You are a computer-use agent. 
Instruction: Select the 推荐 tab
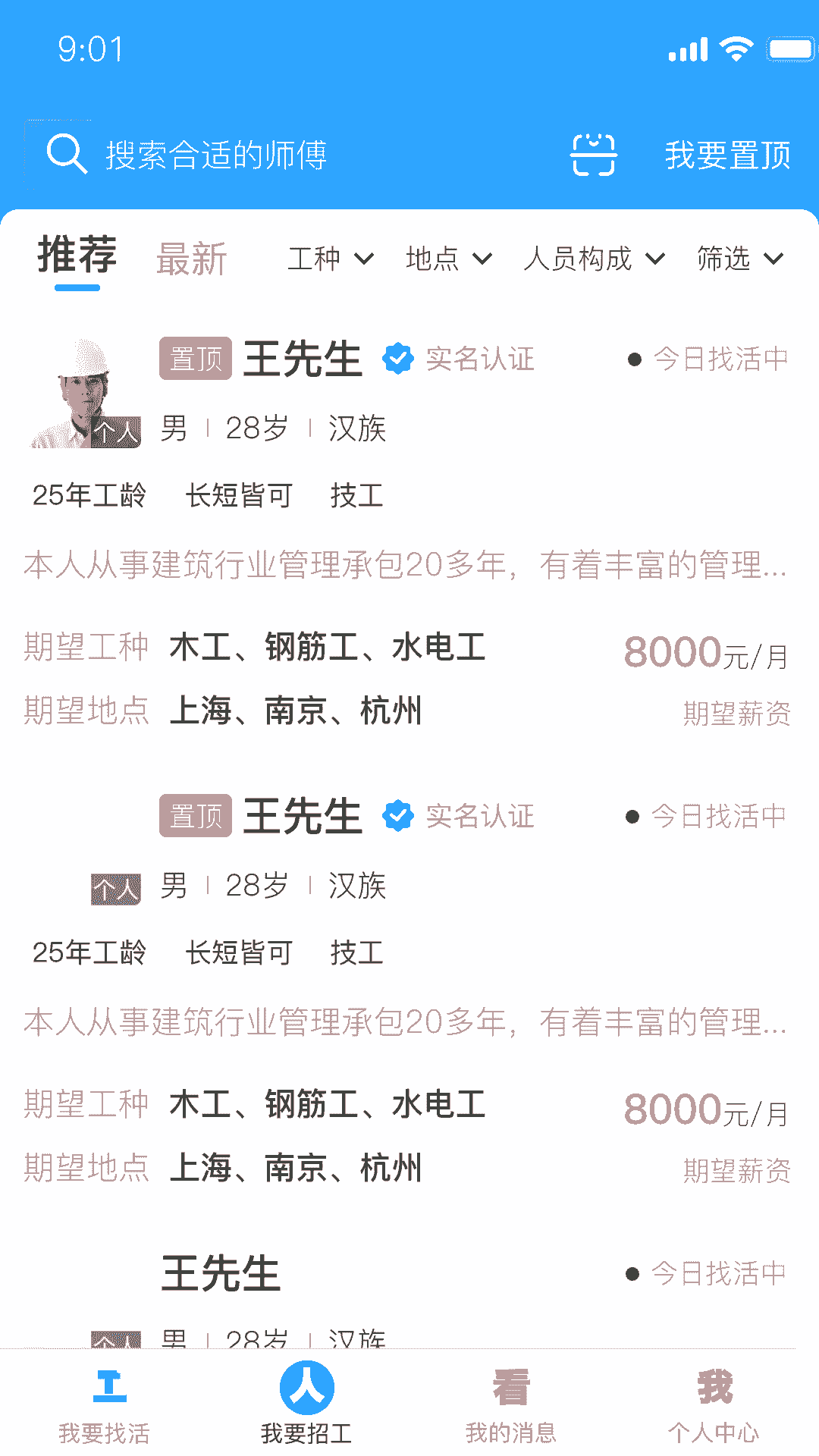tap(77, 256)
